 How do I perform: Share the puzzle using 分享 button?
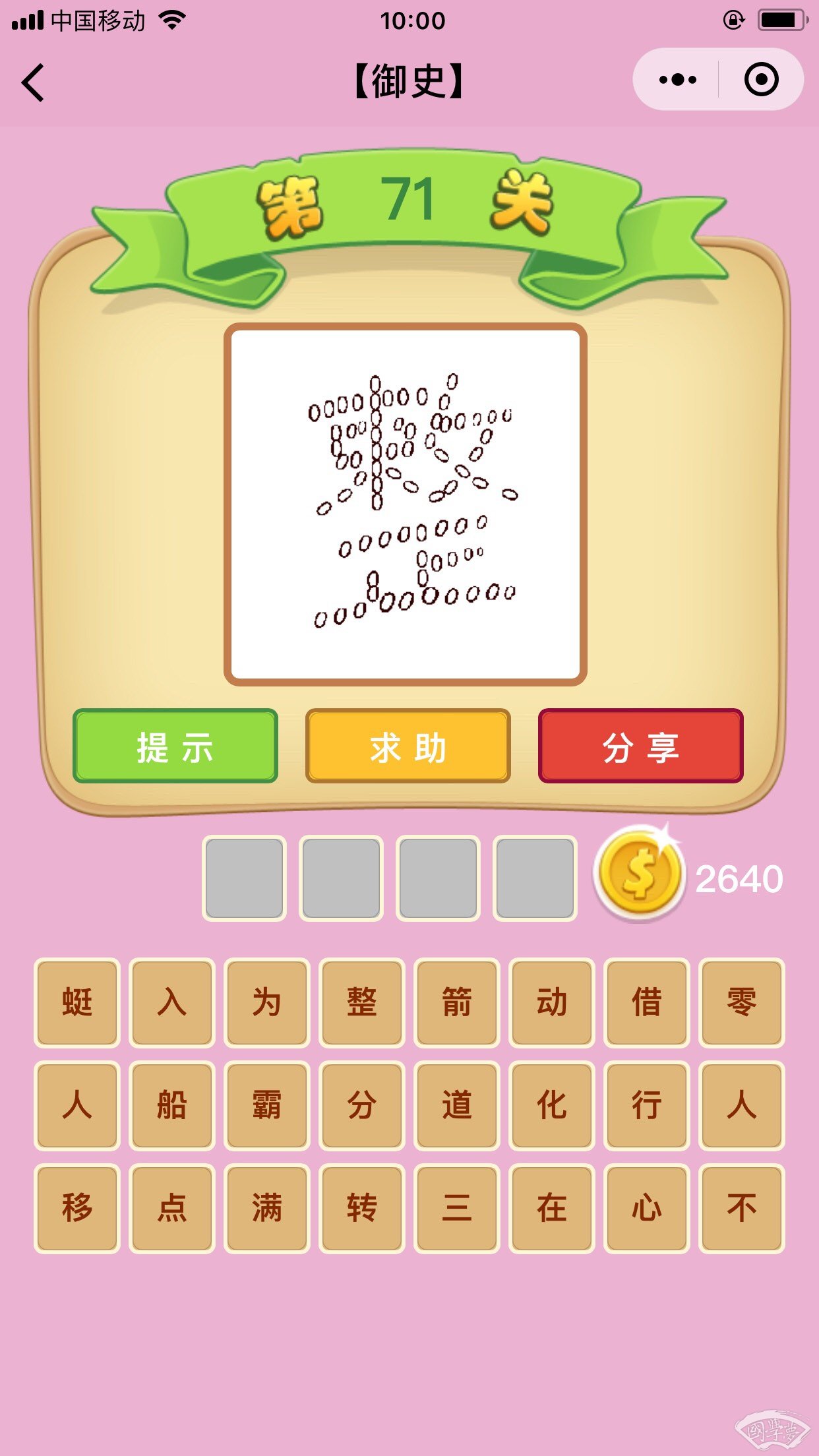pos(640,746)
